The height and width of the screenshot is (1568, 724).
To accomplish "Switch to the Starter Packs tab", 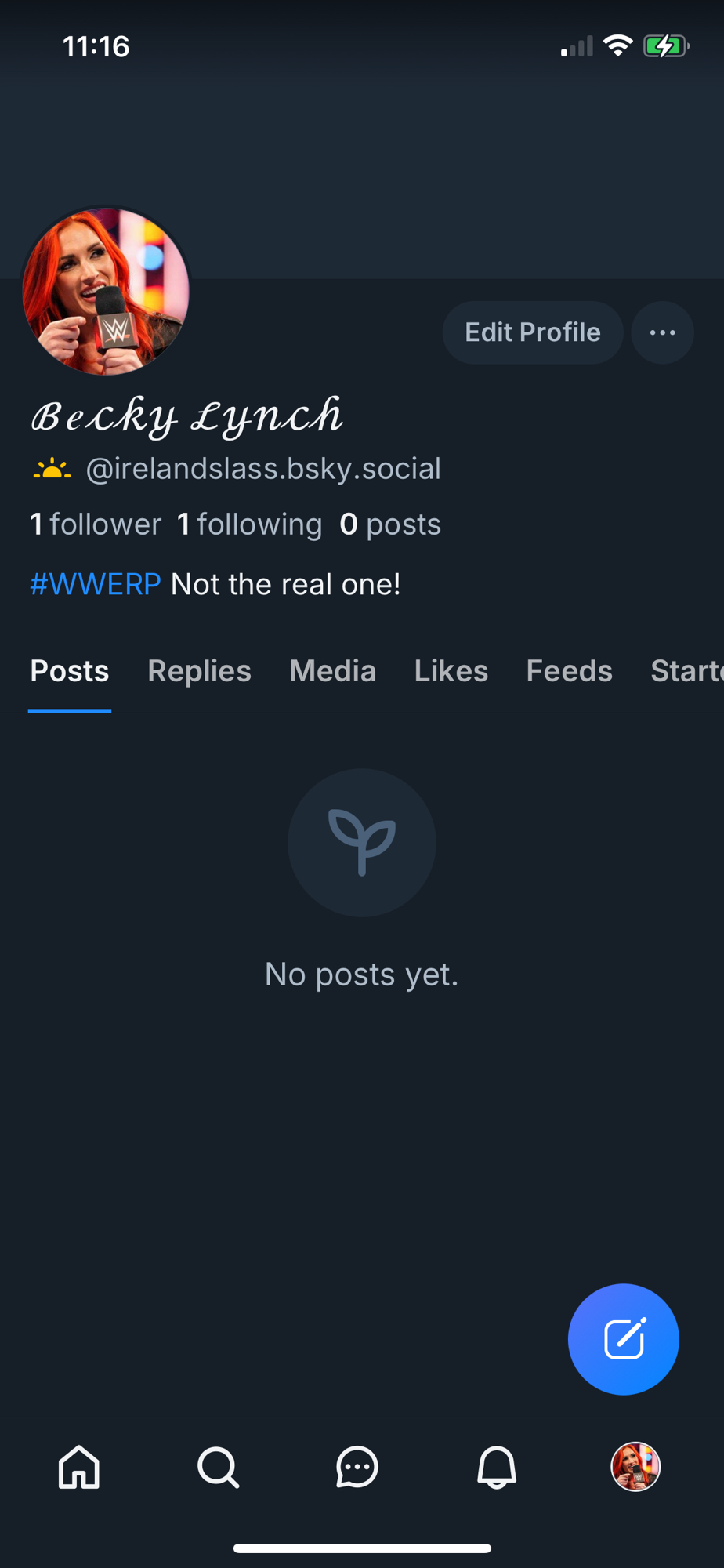I will 686,671.
